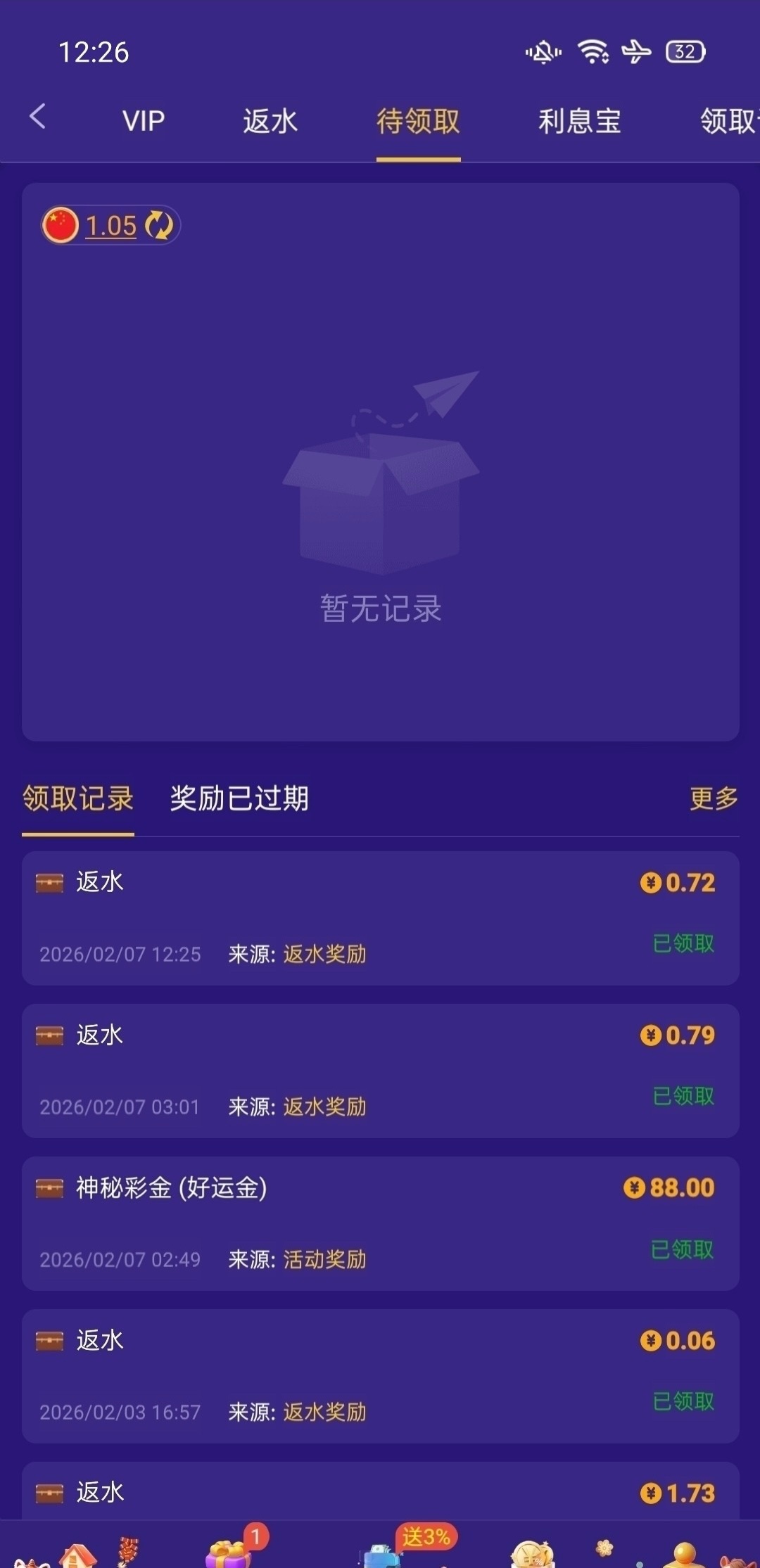Open the 0.06 返水 record

380,1376
